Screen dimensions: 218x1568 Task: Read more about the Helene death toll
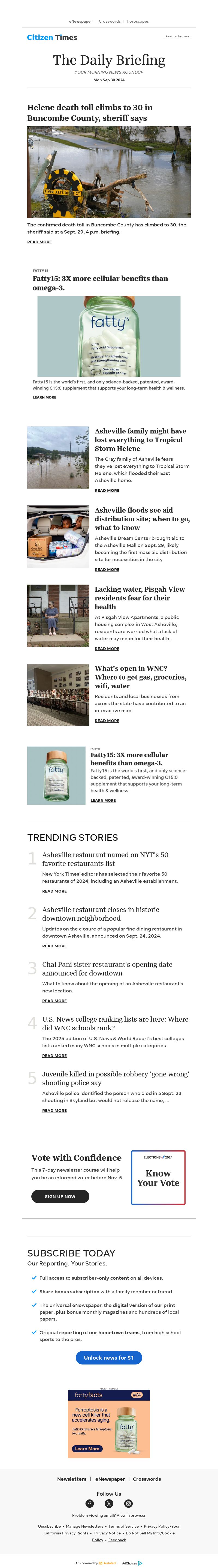coord(40,242)
